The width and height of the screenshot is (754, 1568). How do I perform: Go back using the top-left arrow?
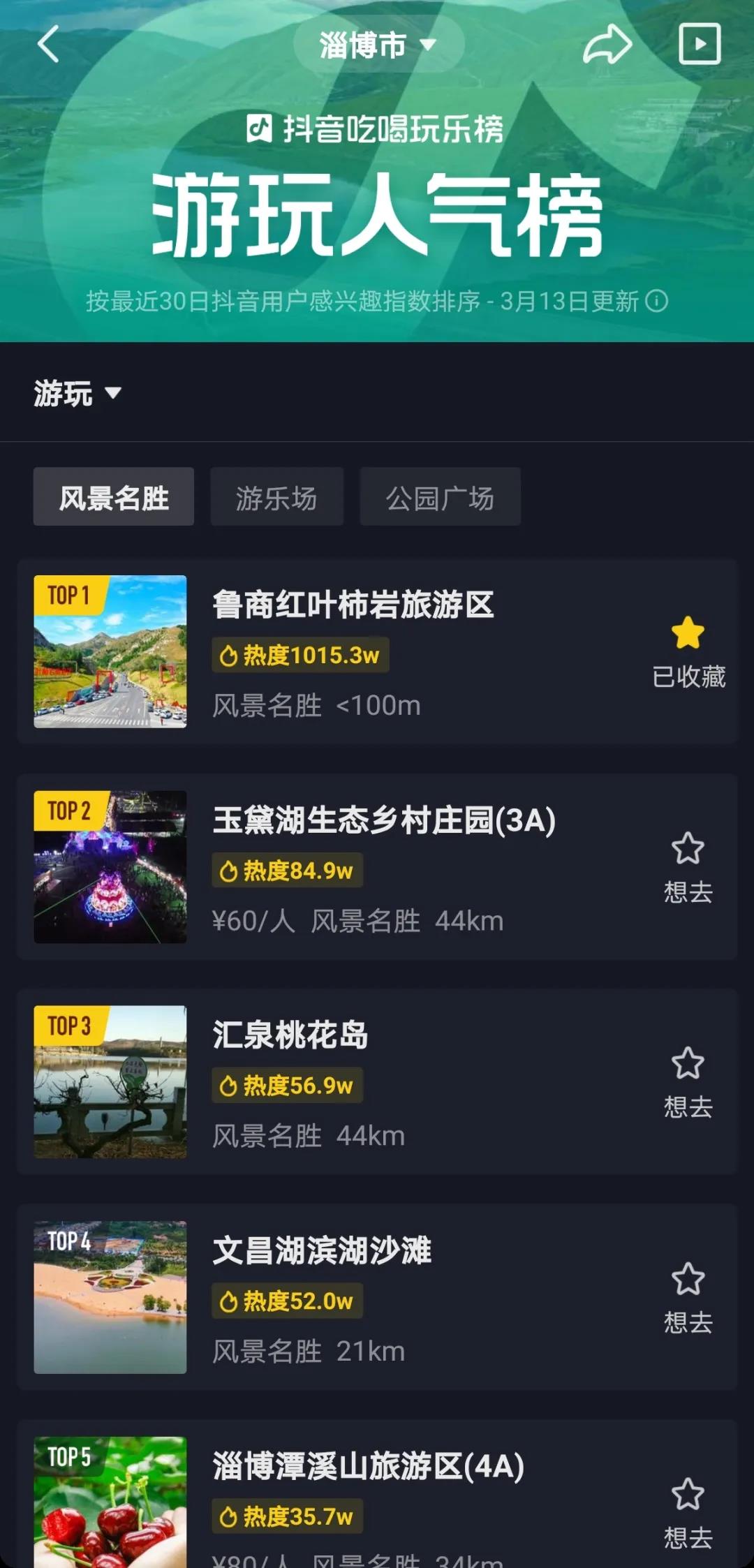(x=47, y=45)
